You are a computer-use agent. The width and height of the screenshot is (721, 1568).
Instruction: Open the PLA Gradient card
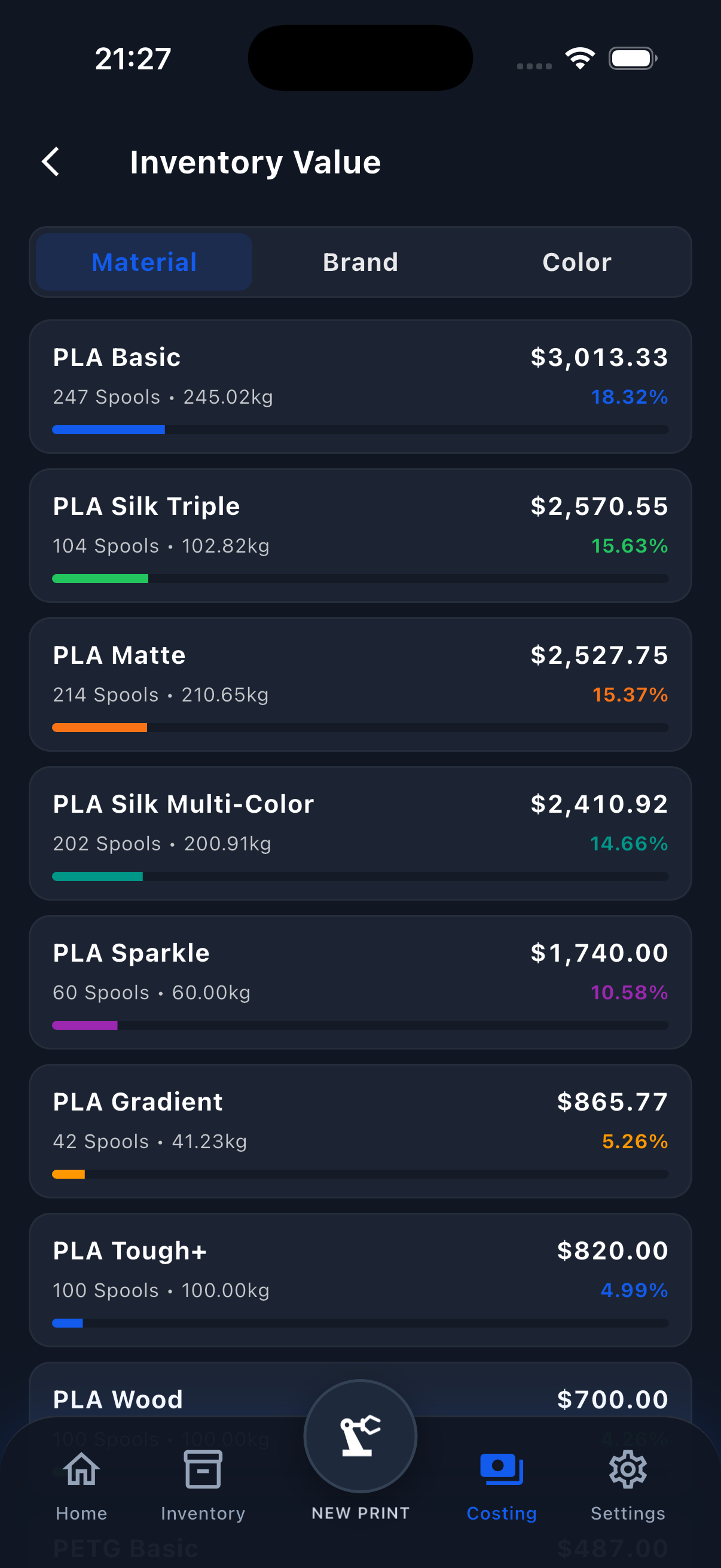point(360,1131)
